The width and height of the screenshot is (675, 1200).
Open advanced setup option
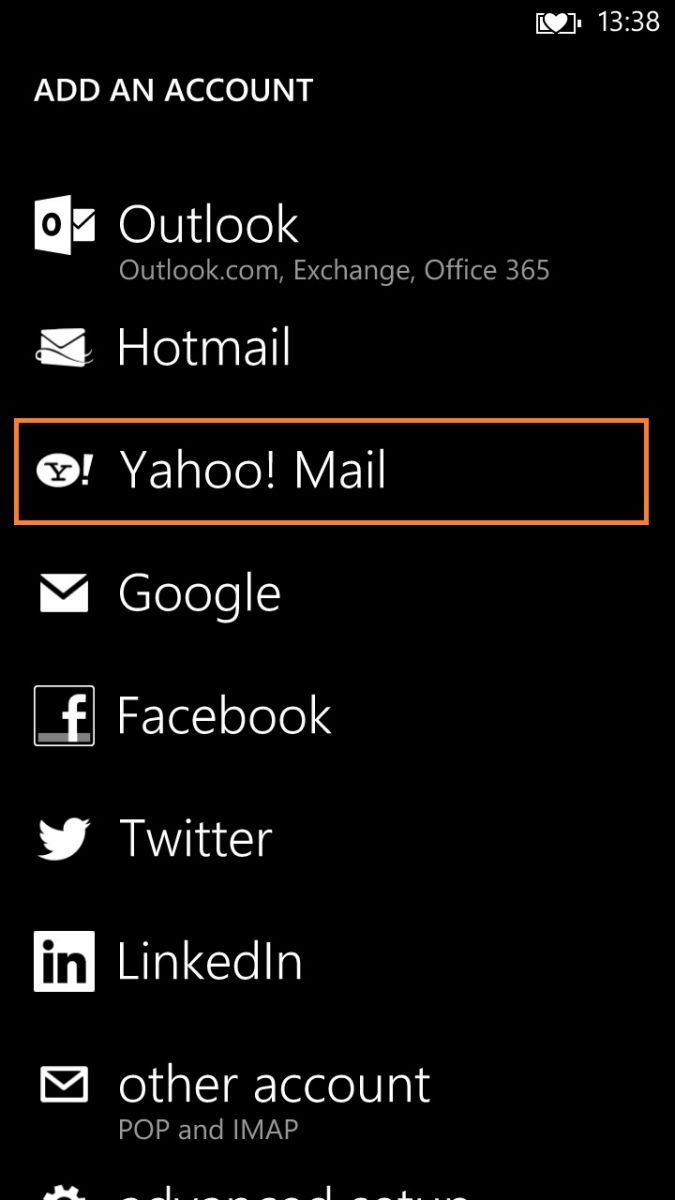click(x=290, y=1192)
